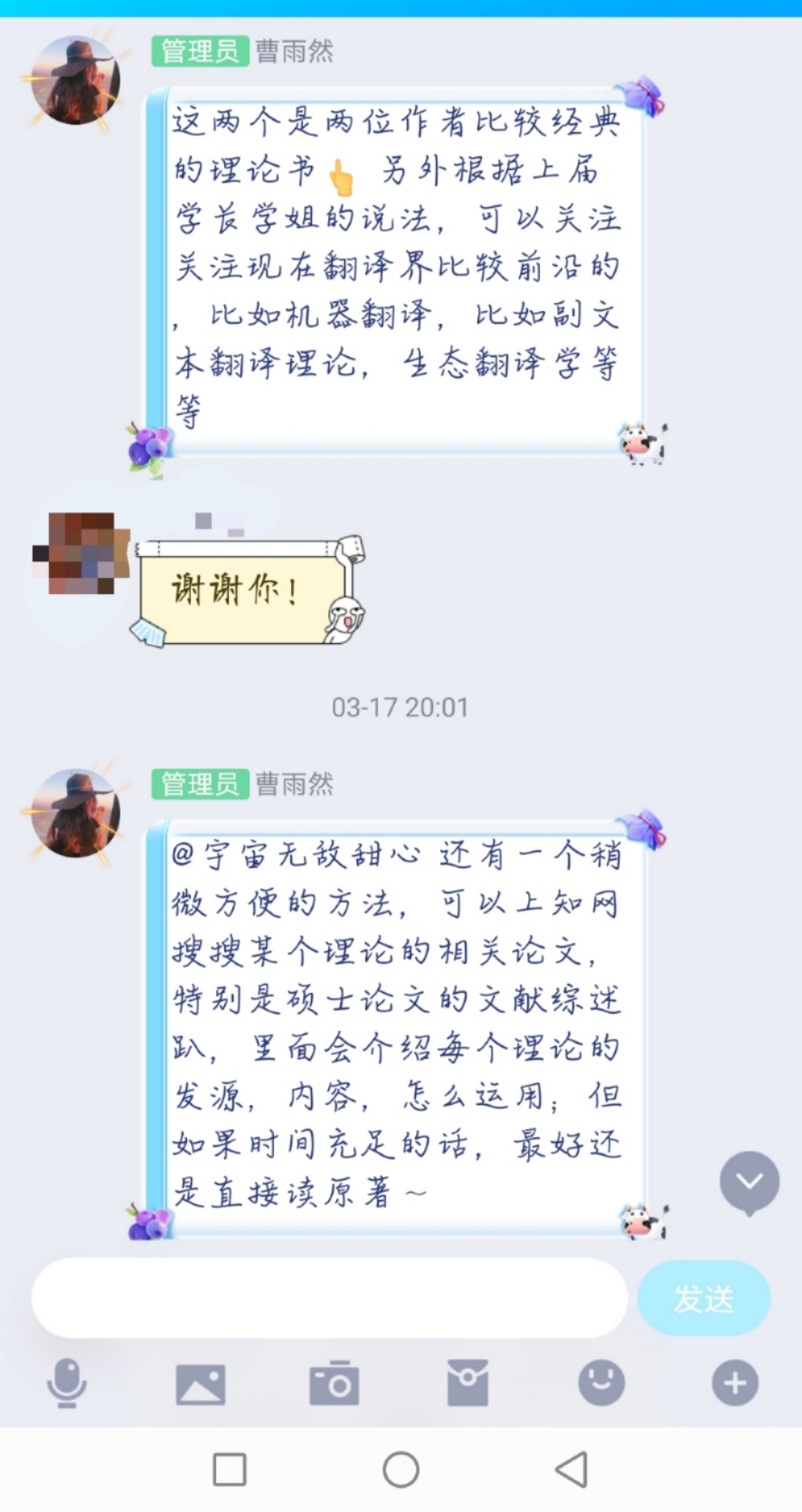The width and height of the screenshot is (802, 1512).
Task: Open the pixelated avatar beside 谢谢你 message
Action: pos(82,553)
